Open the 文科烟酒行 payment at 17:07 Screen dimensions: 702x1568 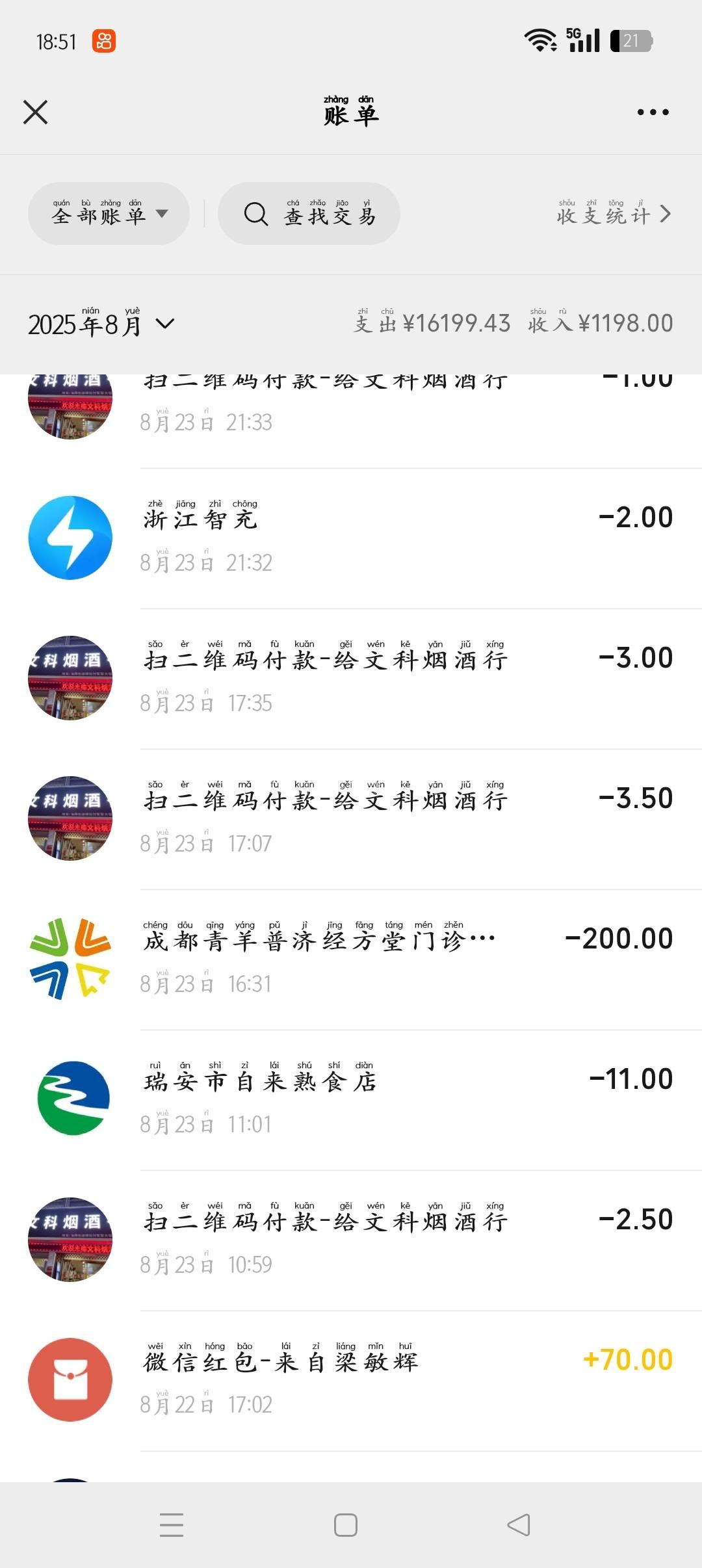point(351,819)
